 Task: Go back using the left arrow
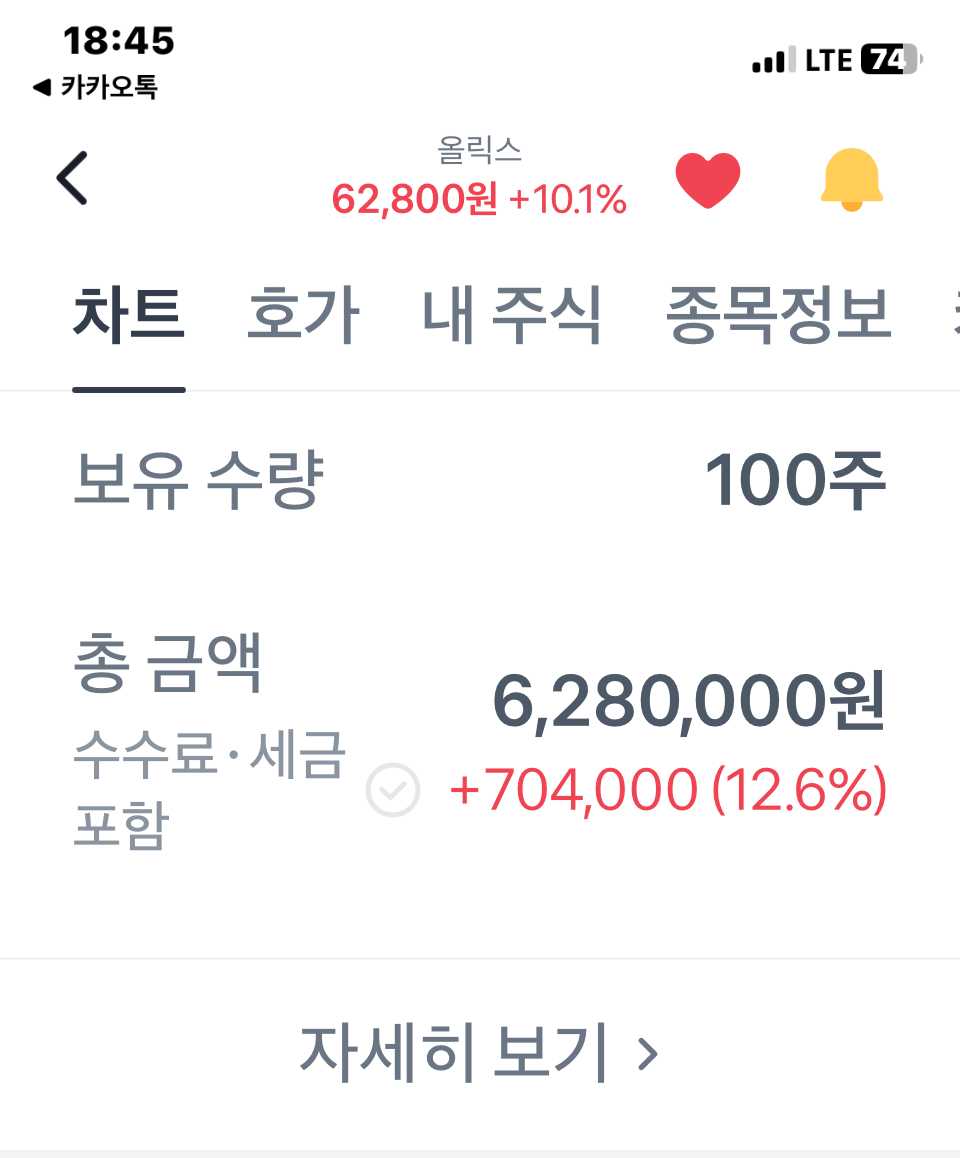72,178
